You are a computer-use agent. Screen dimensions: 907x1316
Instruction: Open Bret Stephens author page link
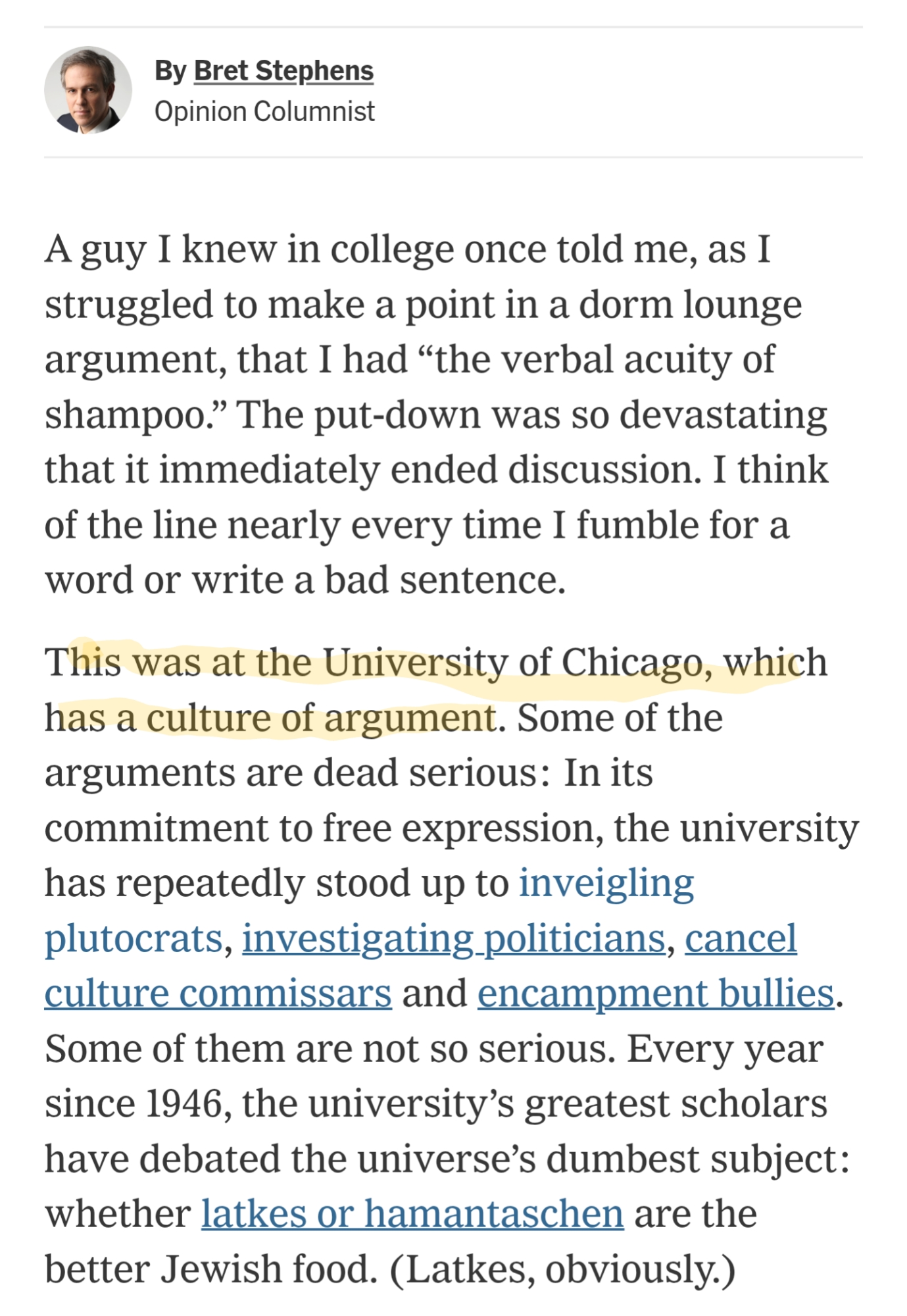[283, 71]
